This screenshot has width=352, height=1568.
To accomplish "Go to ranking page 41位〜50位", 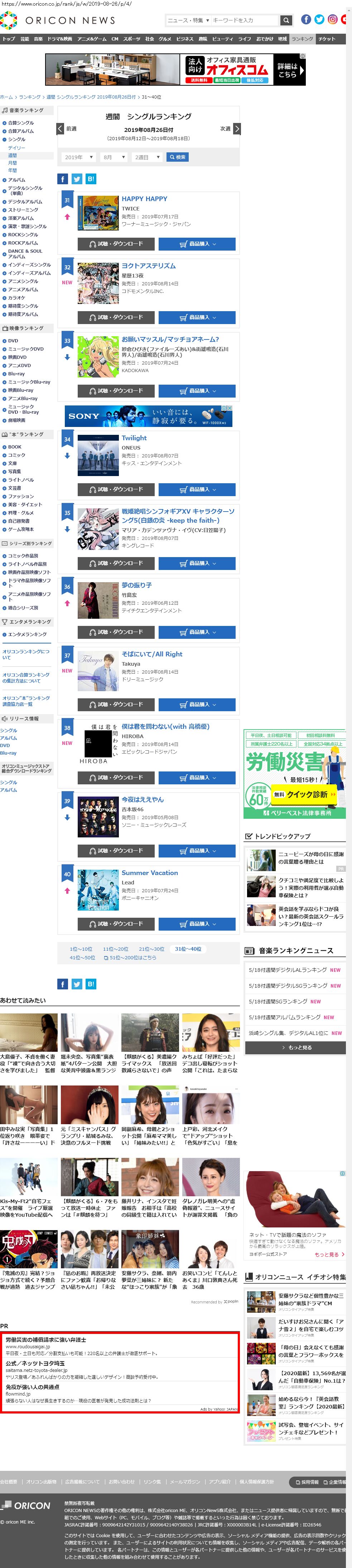I will coord(82,958).
